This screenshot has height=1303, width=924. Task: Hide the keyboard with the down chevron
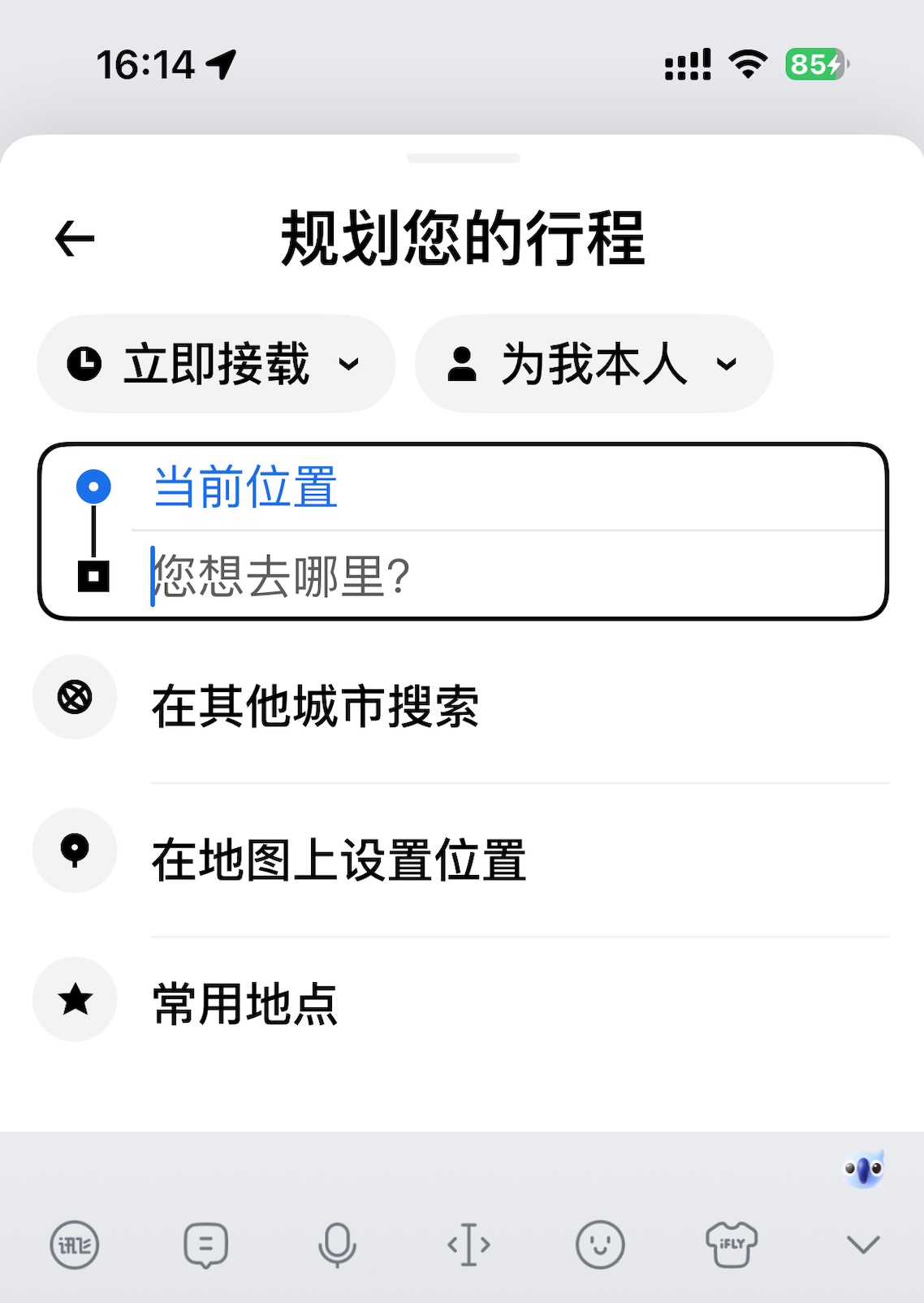tap(863, 1245)
